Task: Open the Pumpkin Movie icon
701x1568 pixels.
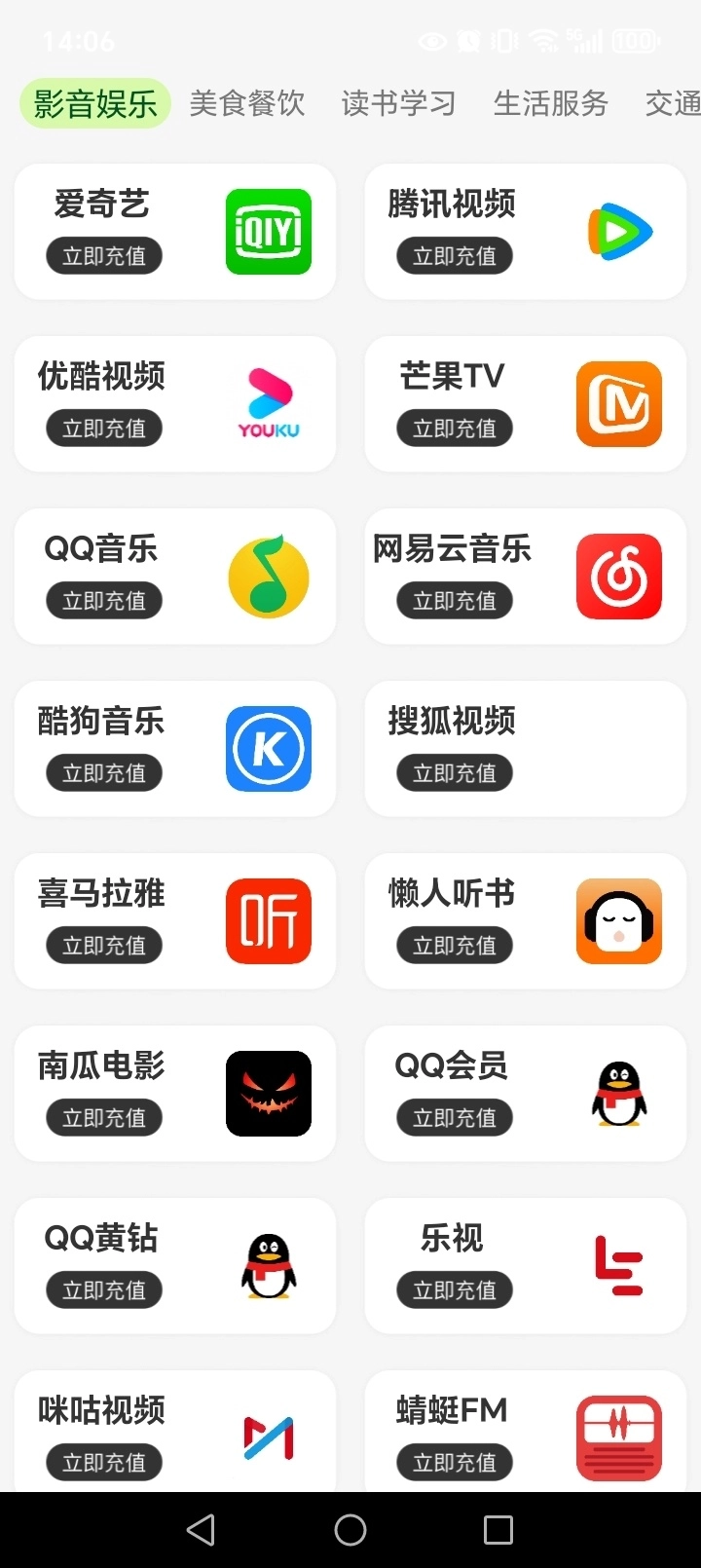Action: pos(268,1093)
